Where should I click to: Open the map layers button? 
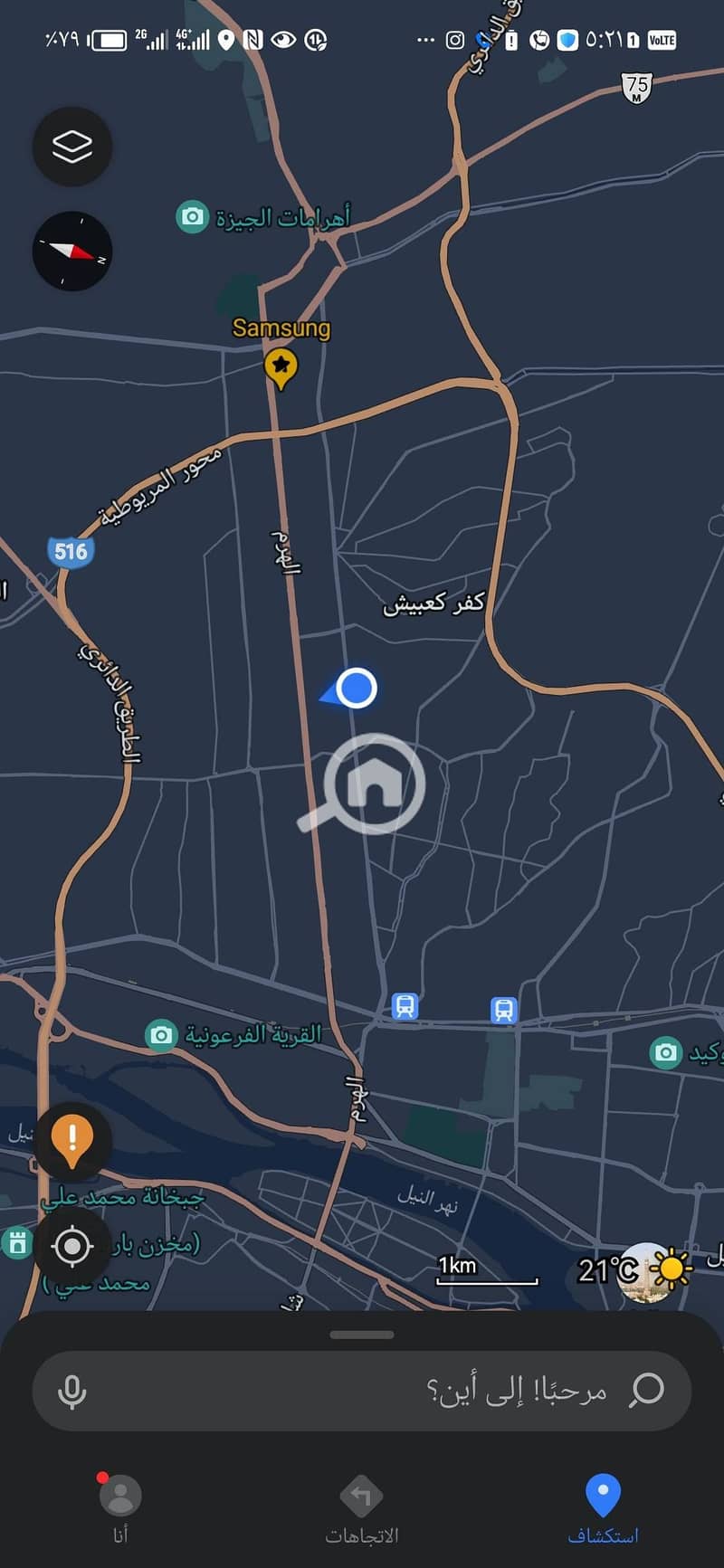72,147
